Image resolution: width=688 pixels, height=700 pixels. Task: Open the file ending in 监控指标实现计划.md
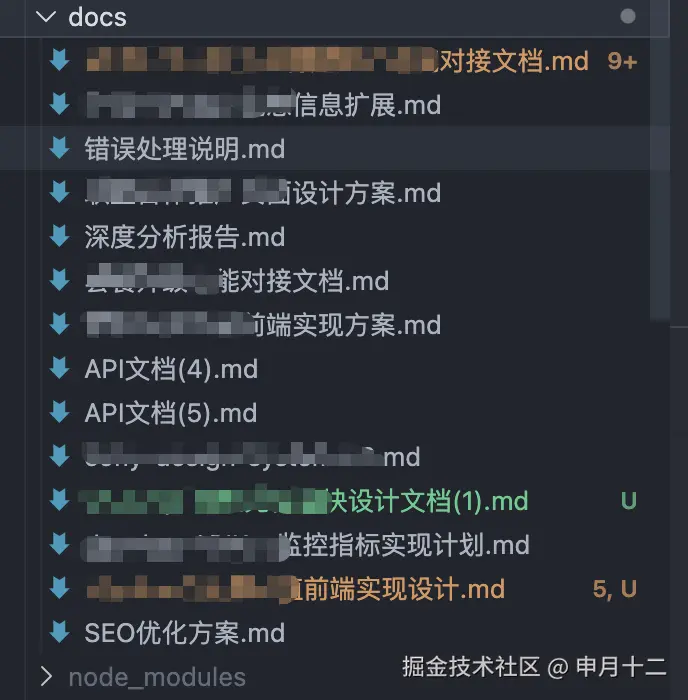pyautogui.click(x=400, y=546)
